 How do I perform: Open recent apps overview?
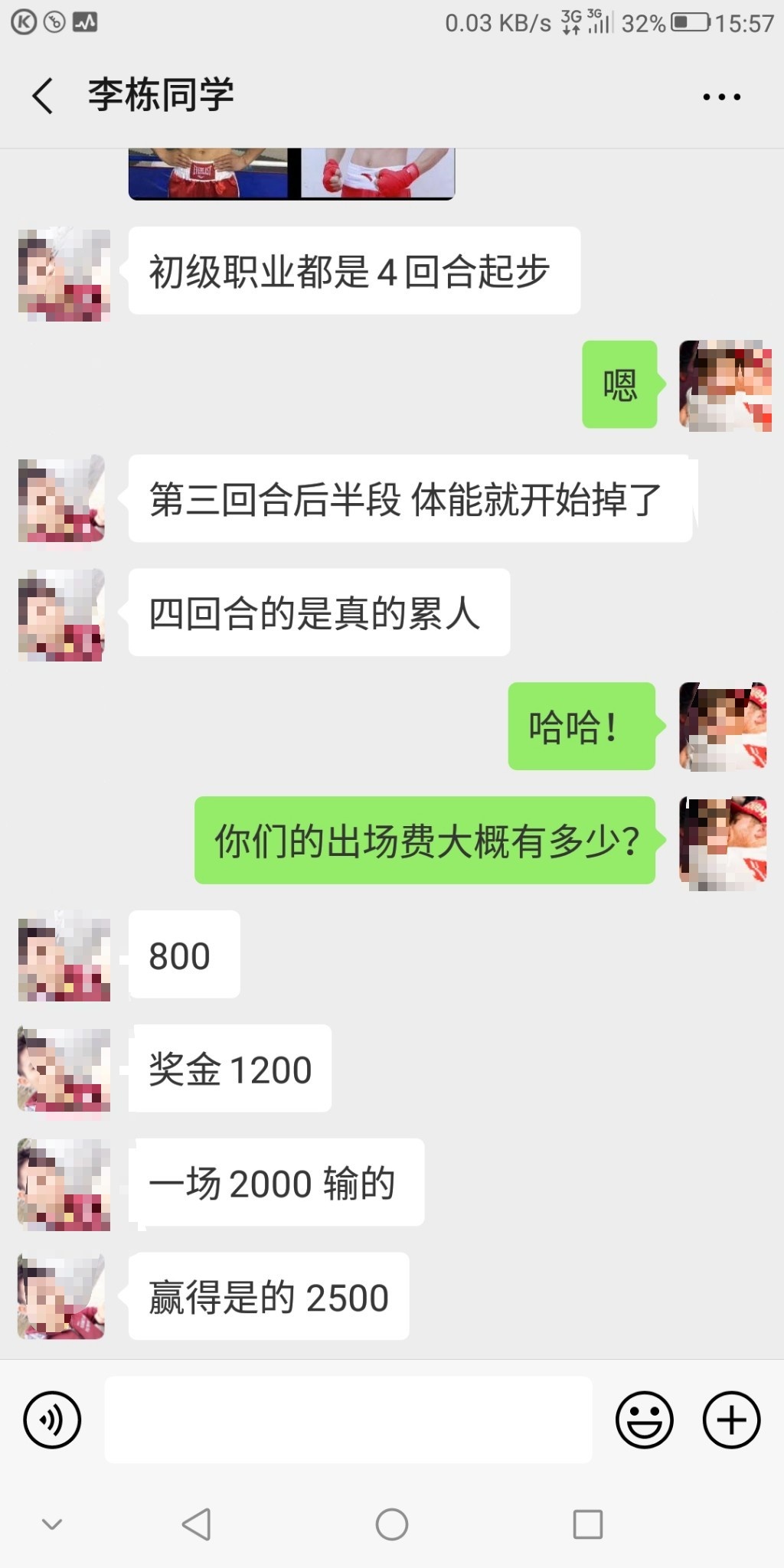point(587,1524)
